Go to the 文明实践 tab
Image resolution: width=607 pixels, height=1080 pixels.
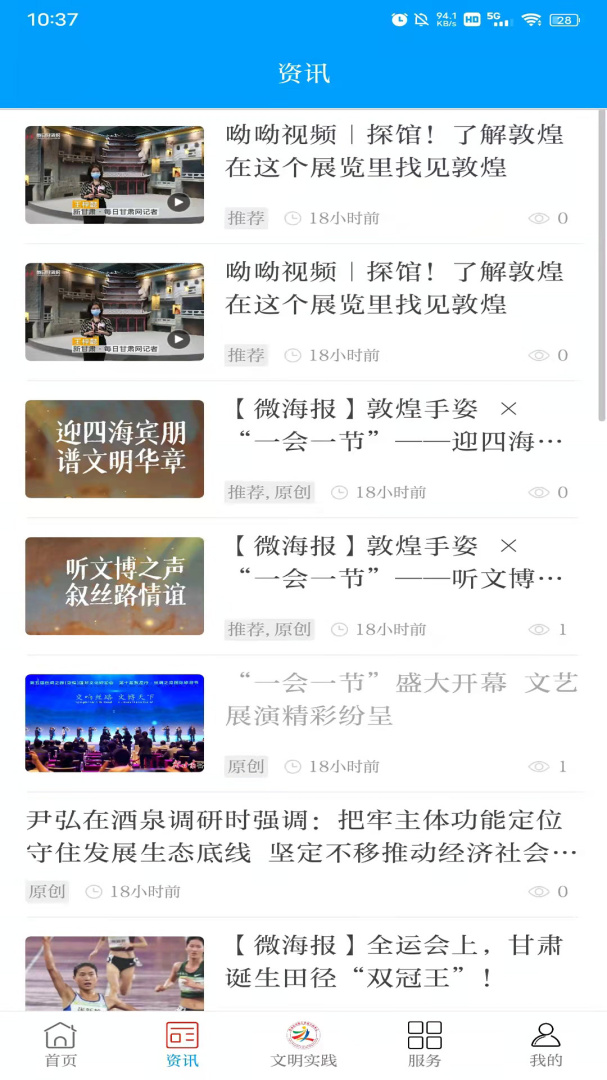pyautogui.click(x=303, y=1045)
